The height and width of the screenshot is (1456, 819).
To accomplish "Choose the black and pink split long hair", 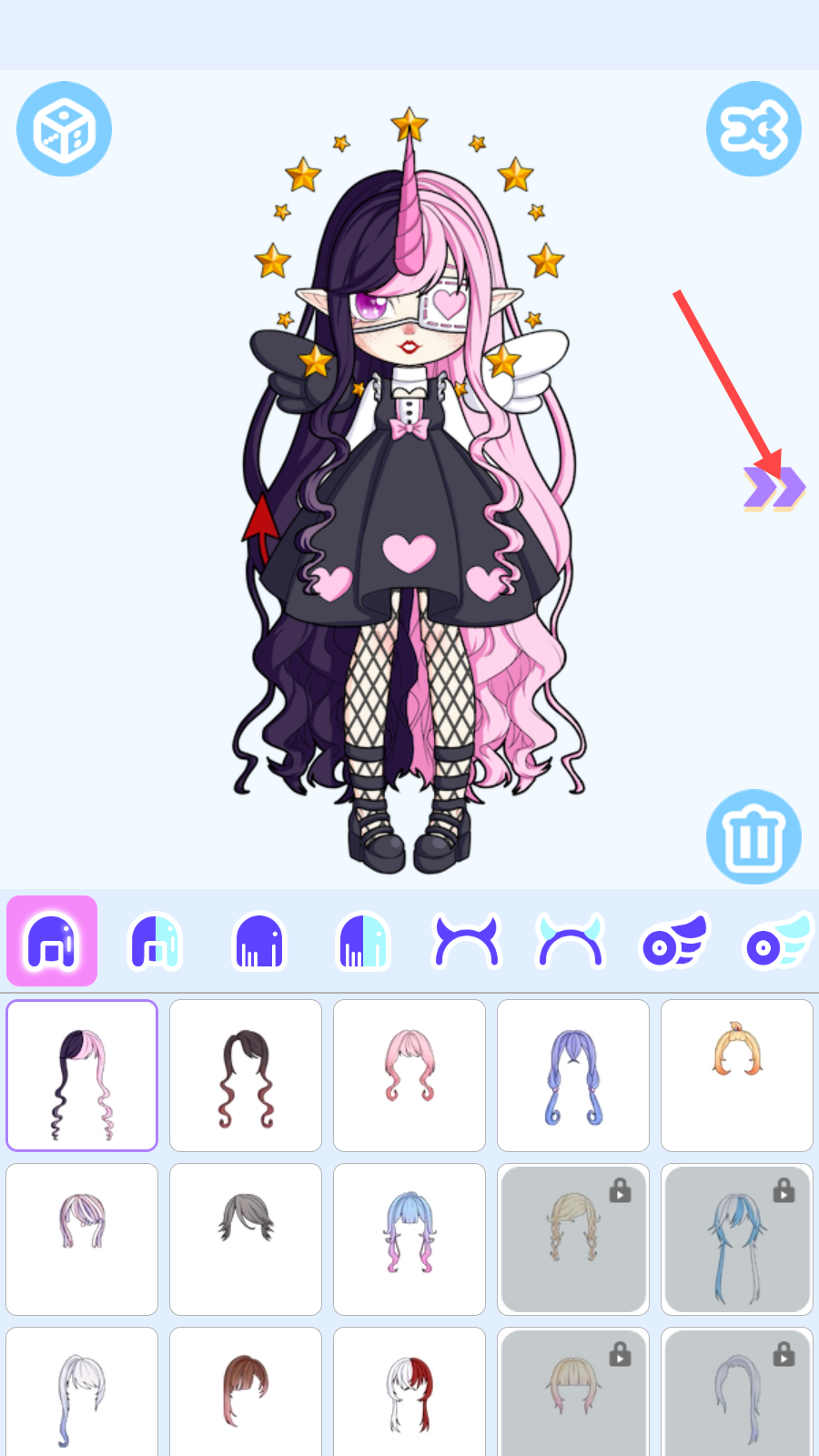I will point(82,1076).
